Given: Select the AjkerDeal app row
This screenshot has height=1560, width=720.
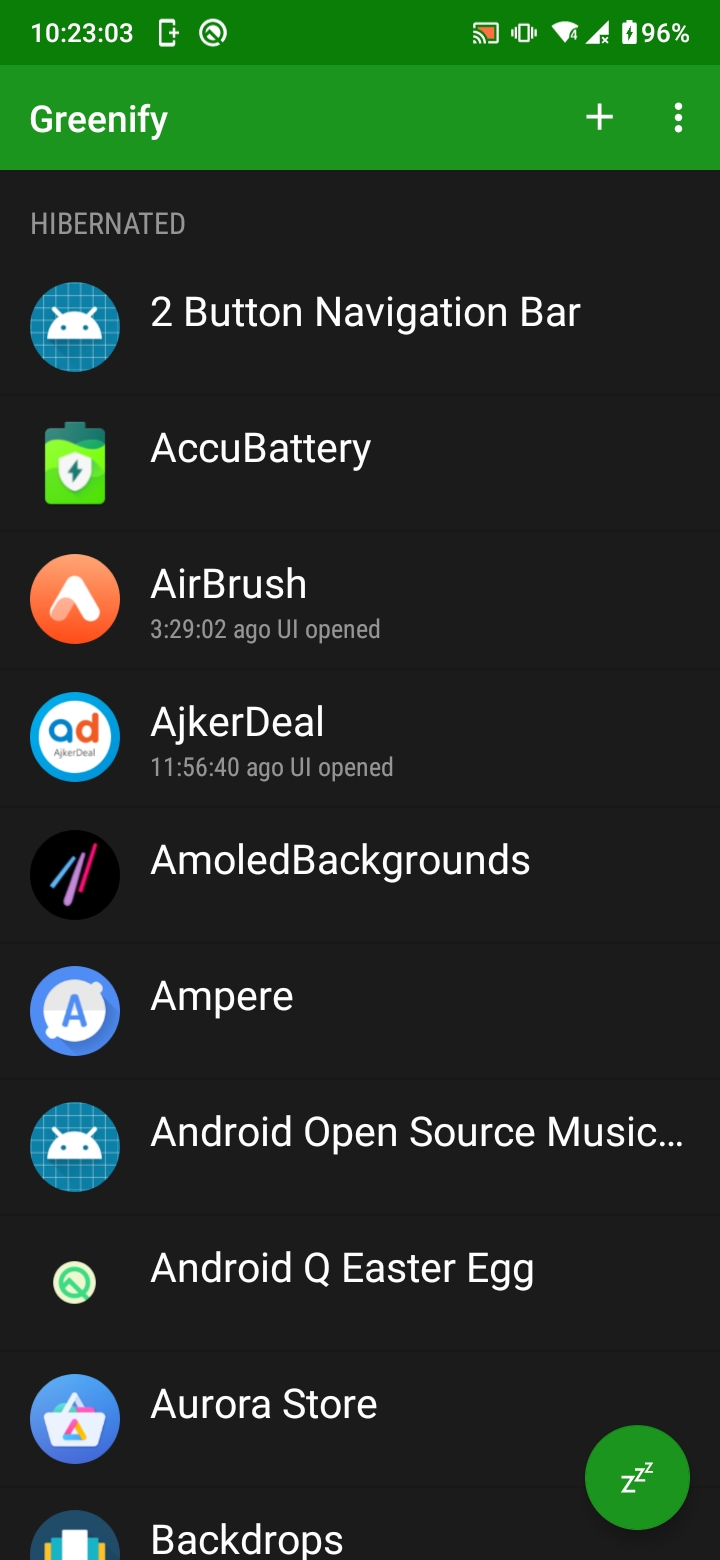Looking at the screenshot, I should click(x=360, y=736).
